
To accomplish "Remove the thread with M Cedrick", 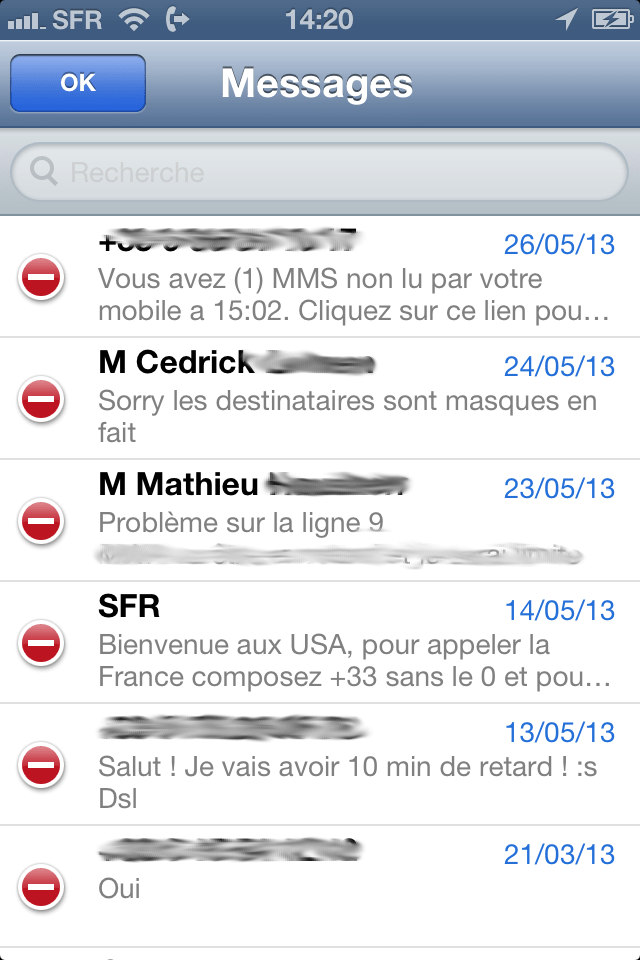I will [41, 399].
